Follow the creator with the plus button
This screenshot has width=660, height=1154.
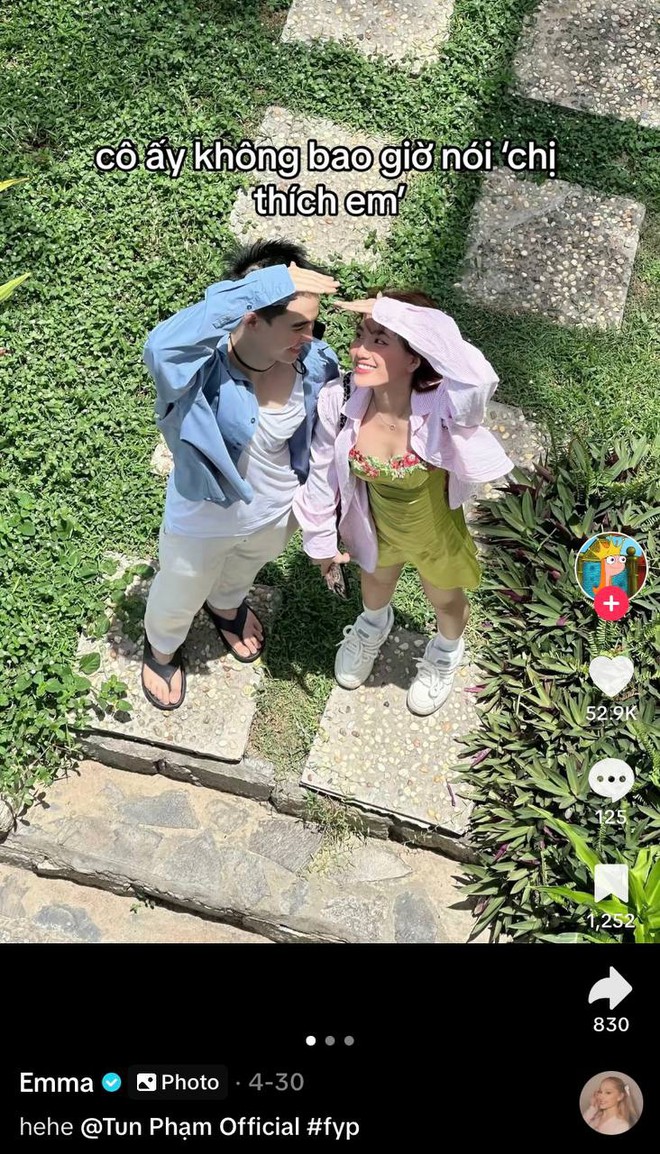611,604
